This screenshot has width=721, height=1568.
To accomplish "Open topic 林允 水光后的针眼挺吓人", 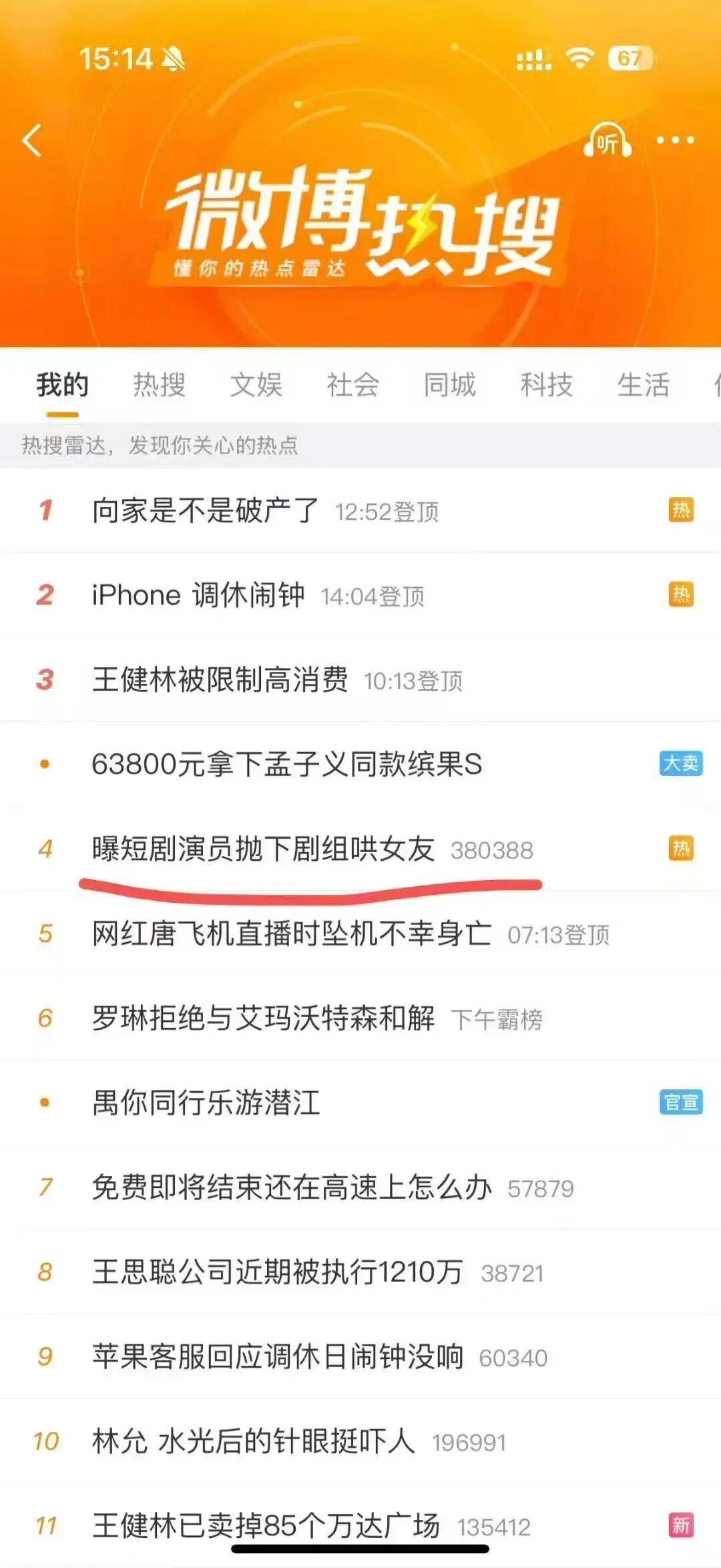I will pos(254,1441).
